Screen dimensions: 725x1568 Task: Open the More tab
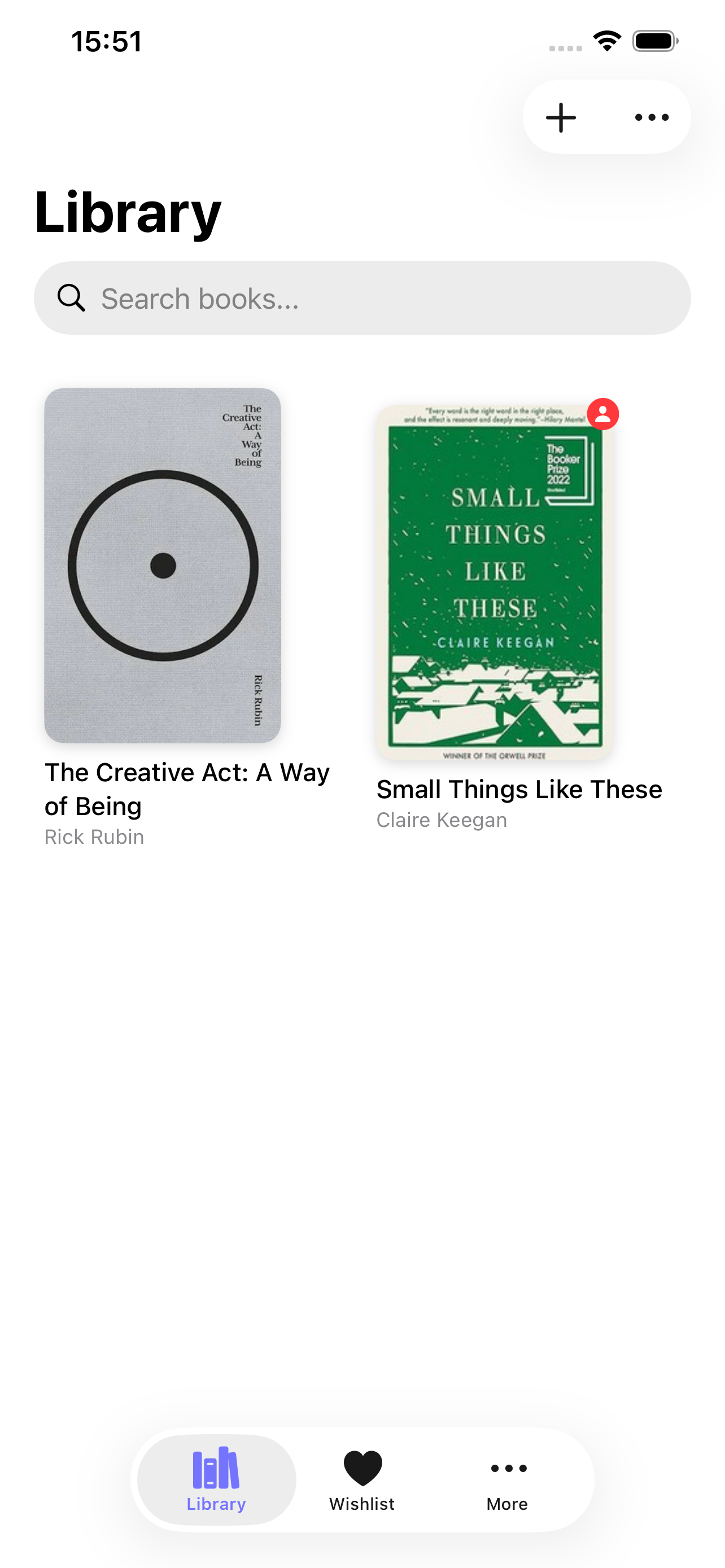pyautogui.click(x=508, y=1479)
